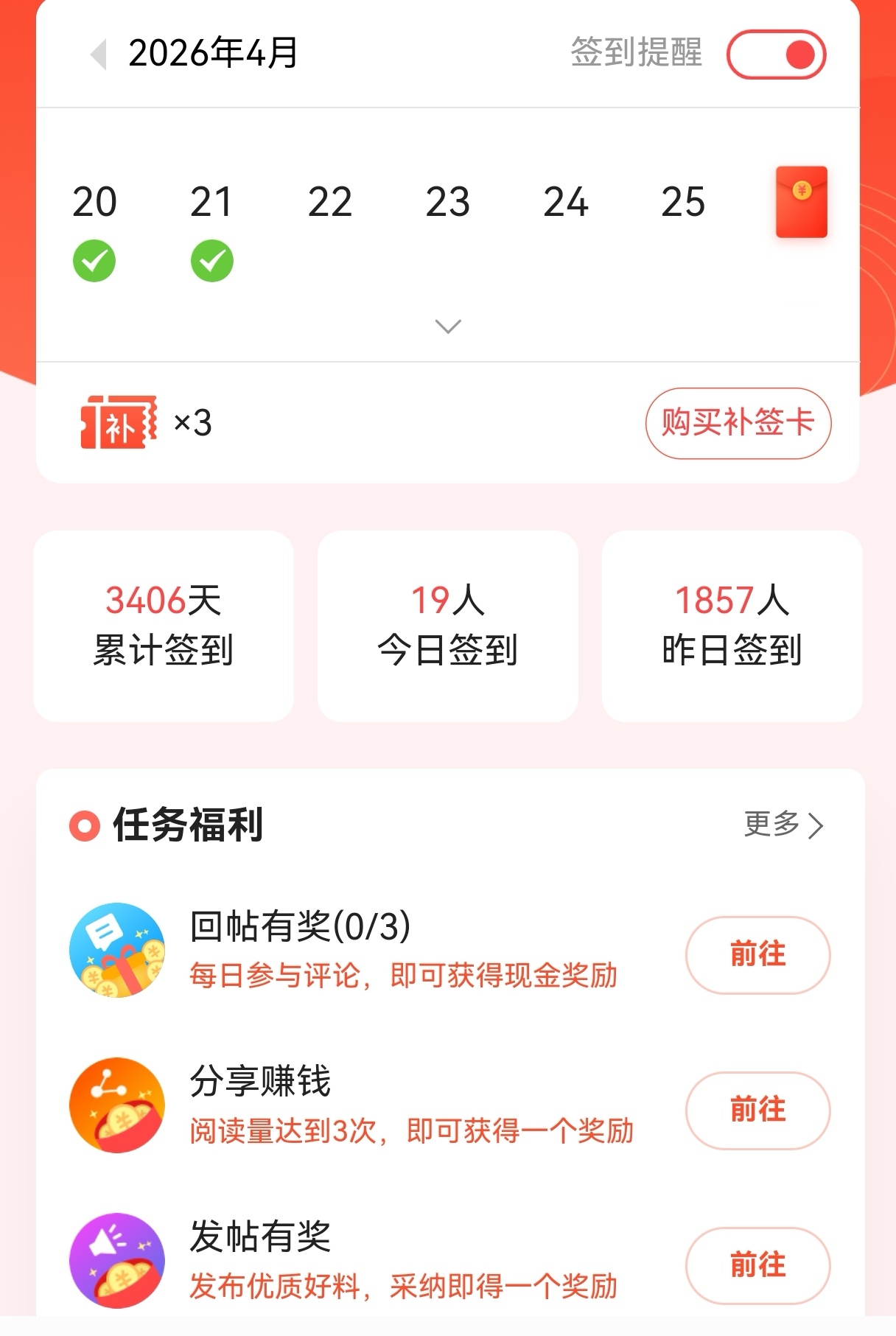This screenshot has width=896, height=1336.
Task: Open 更多 task benefits
Action: (x=783, y=825)
